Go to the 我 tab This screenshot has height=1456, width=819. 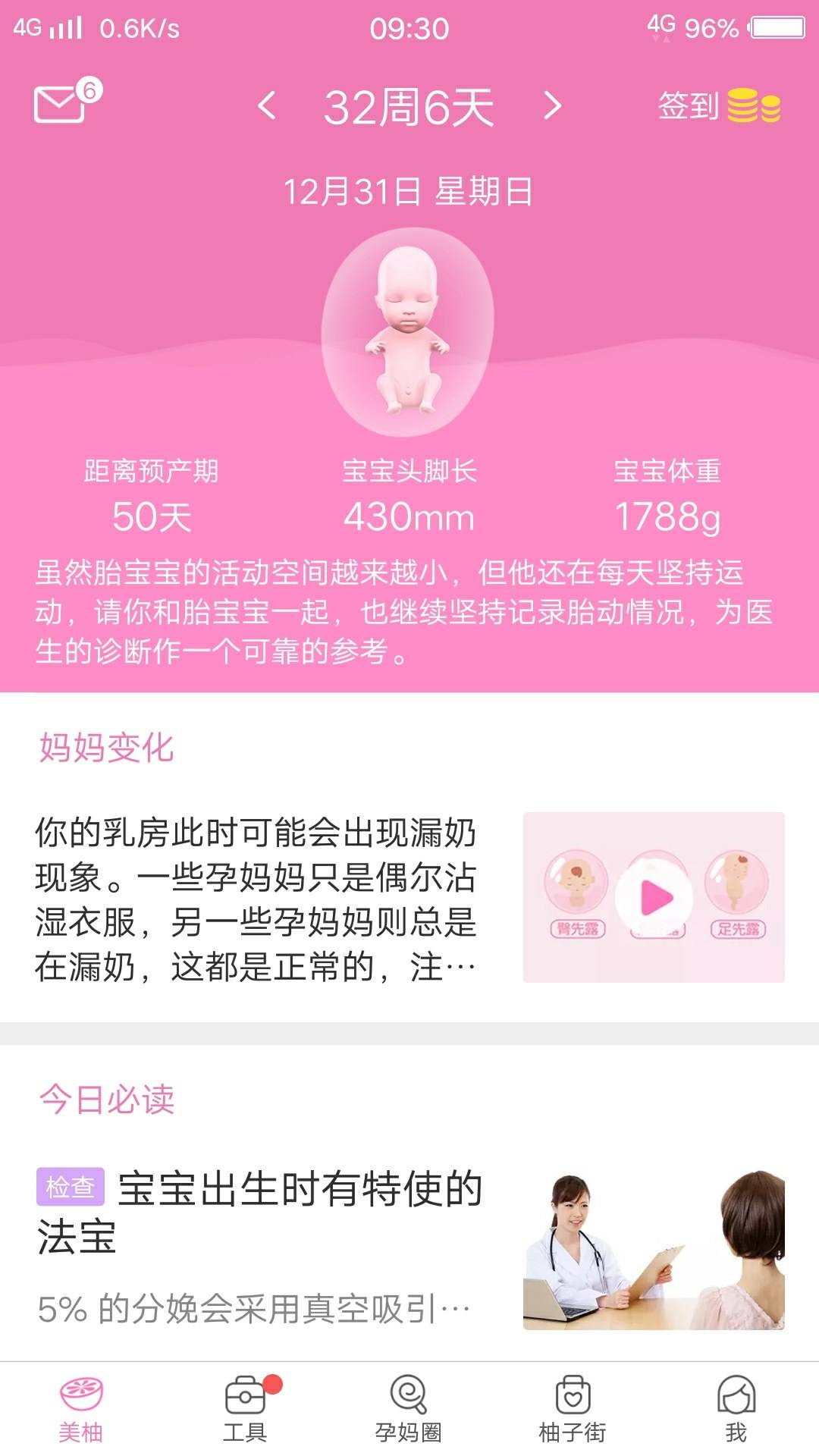736,1409
